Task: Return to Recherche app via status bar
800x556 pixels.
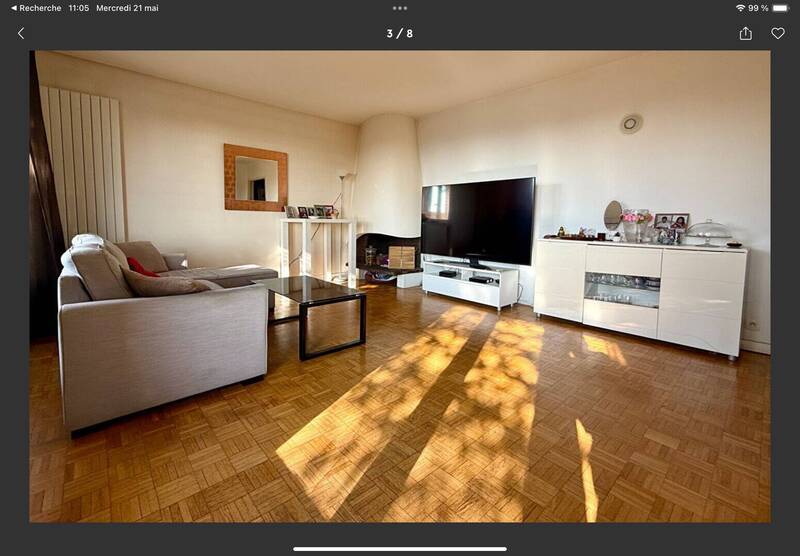Action: pos(35,8)
